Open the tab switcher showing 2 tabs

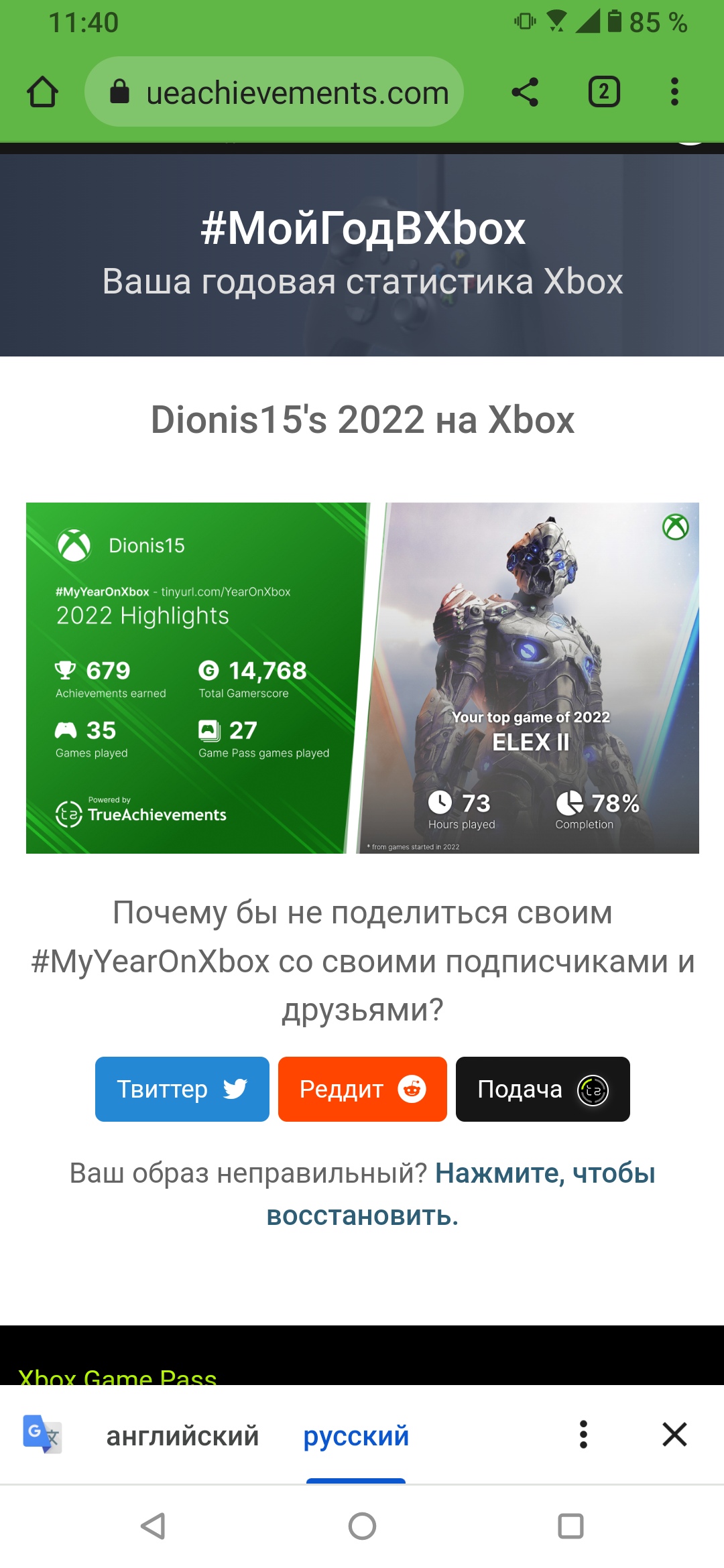tap(603, 92)
